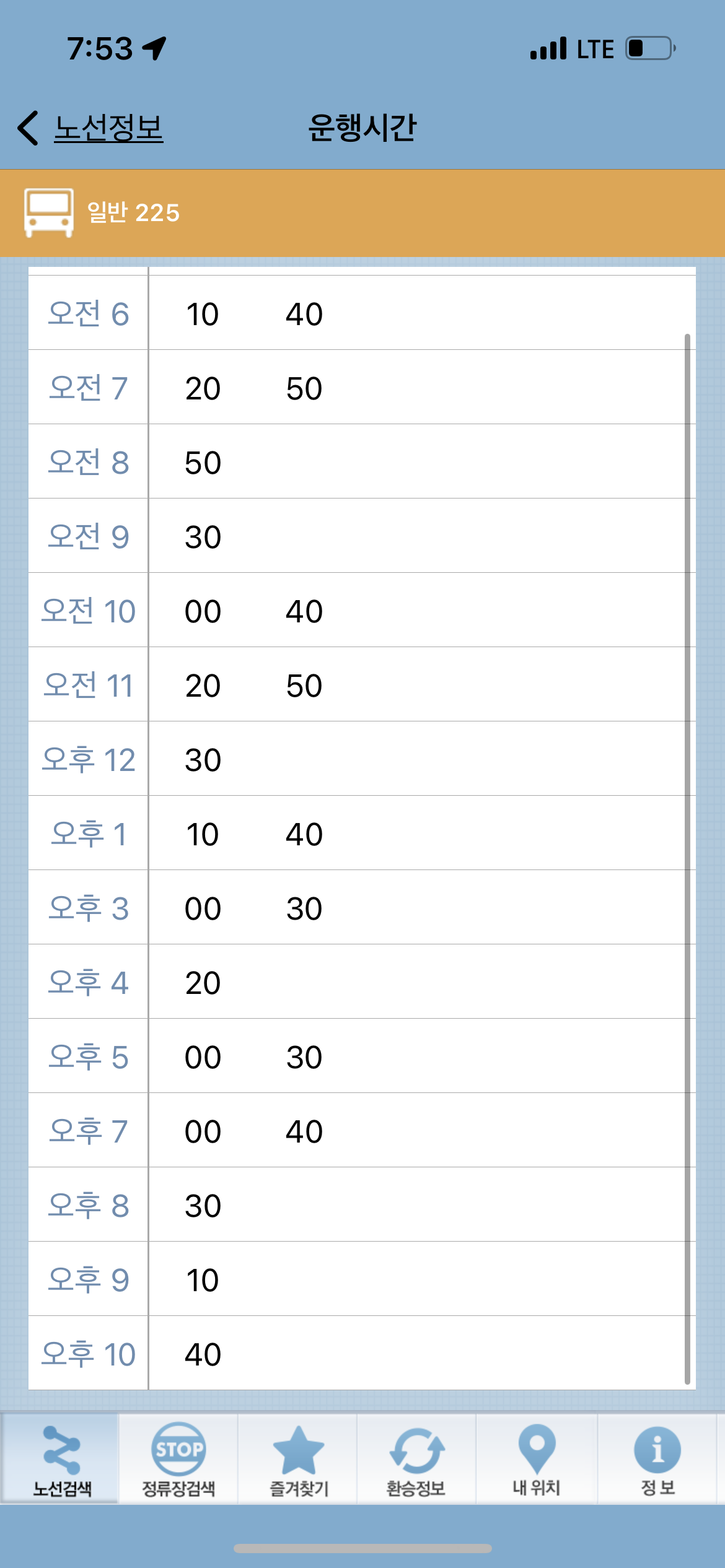This screenshot has height=1568, width=725.
Task: Go back to 노선정보
Action: (93, 129)
